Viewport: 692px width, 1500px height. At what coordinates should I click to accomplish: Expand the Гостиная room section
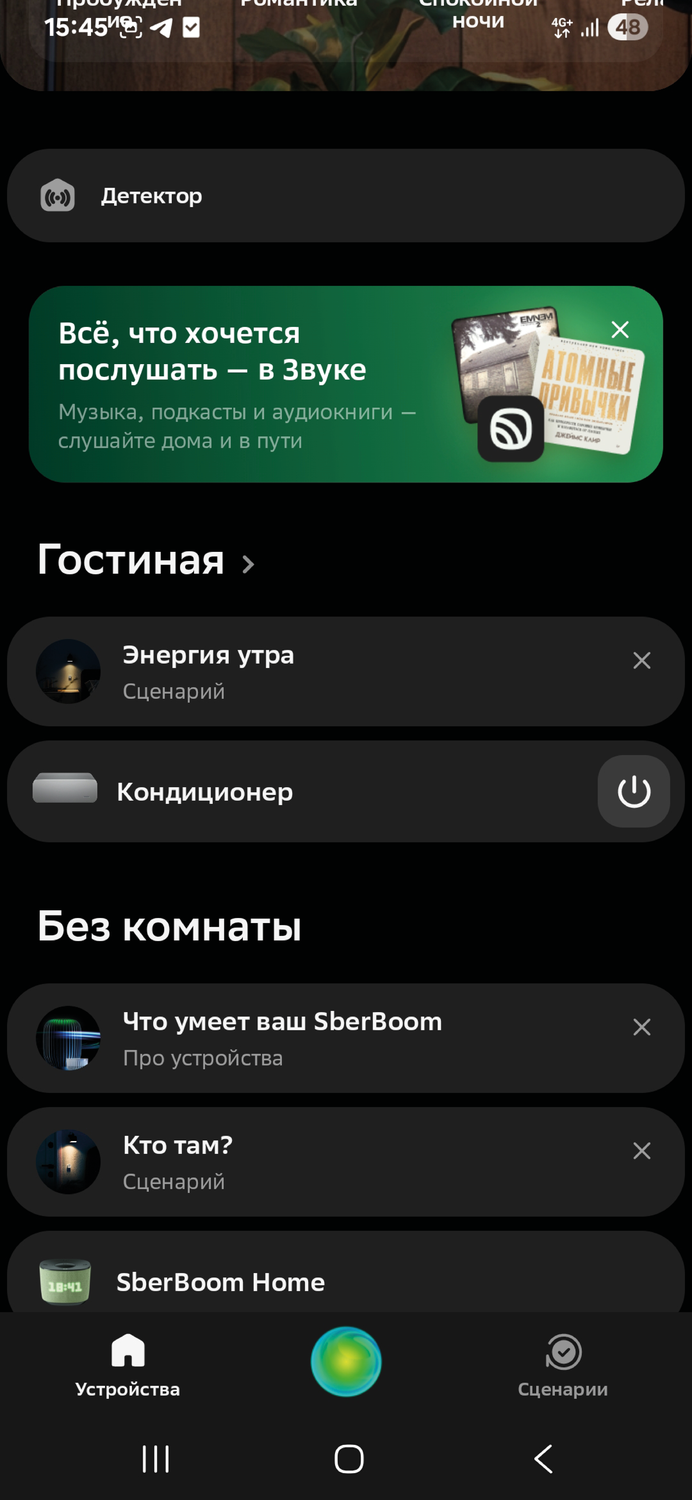coord(147,561)
